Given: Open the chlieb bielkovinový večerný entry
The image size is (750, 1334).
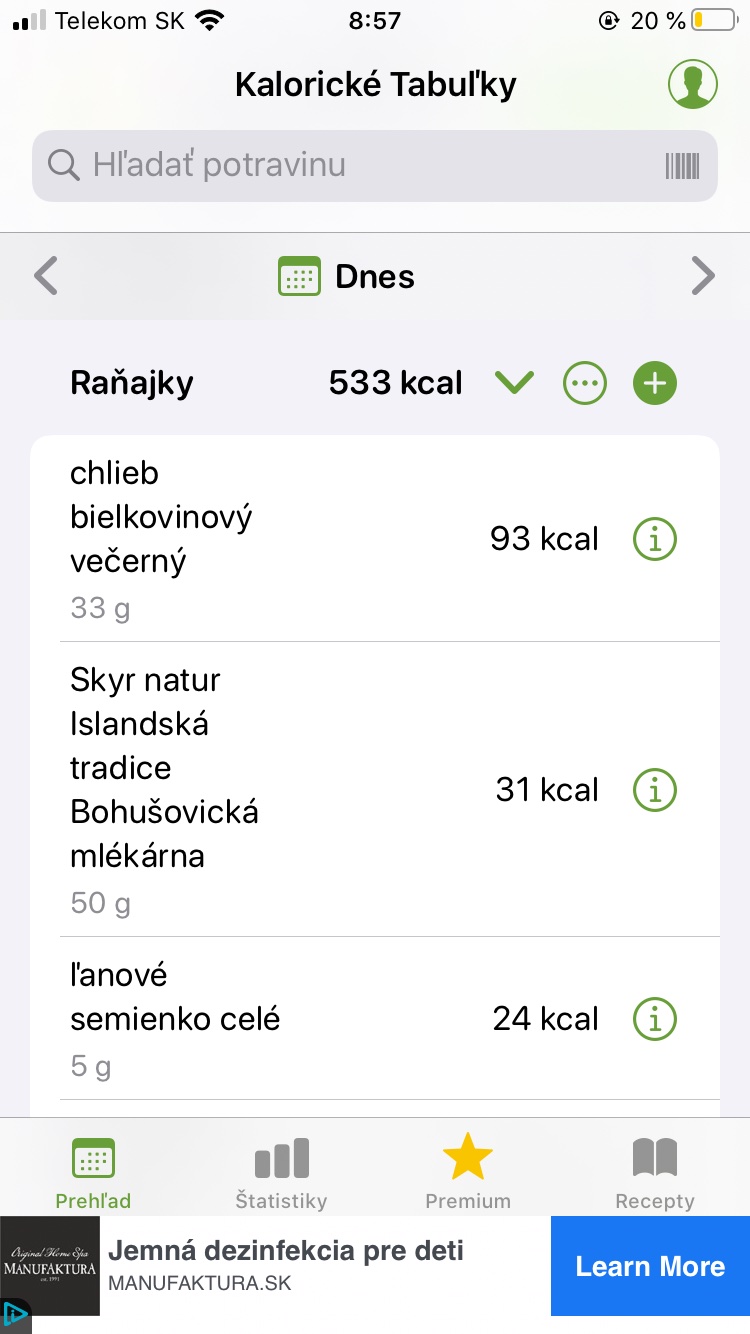Looking at the screenshot, I should click(250, 539).
